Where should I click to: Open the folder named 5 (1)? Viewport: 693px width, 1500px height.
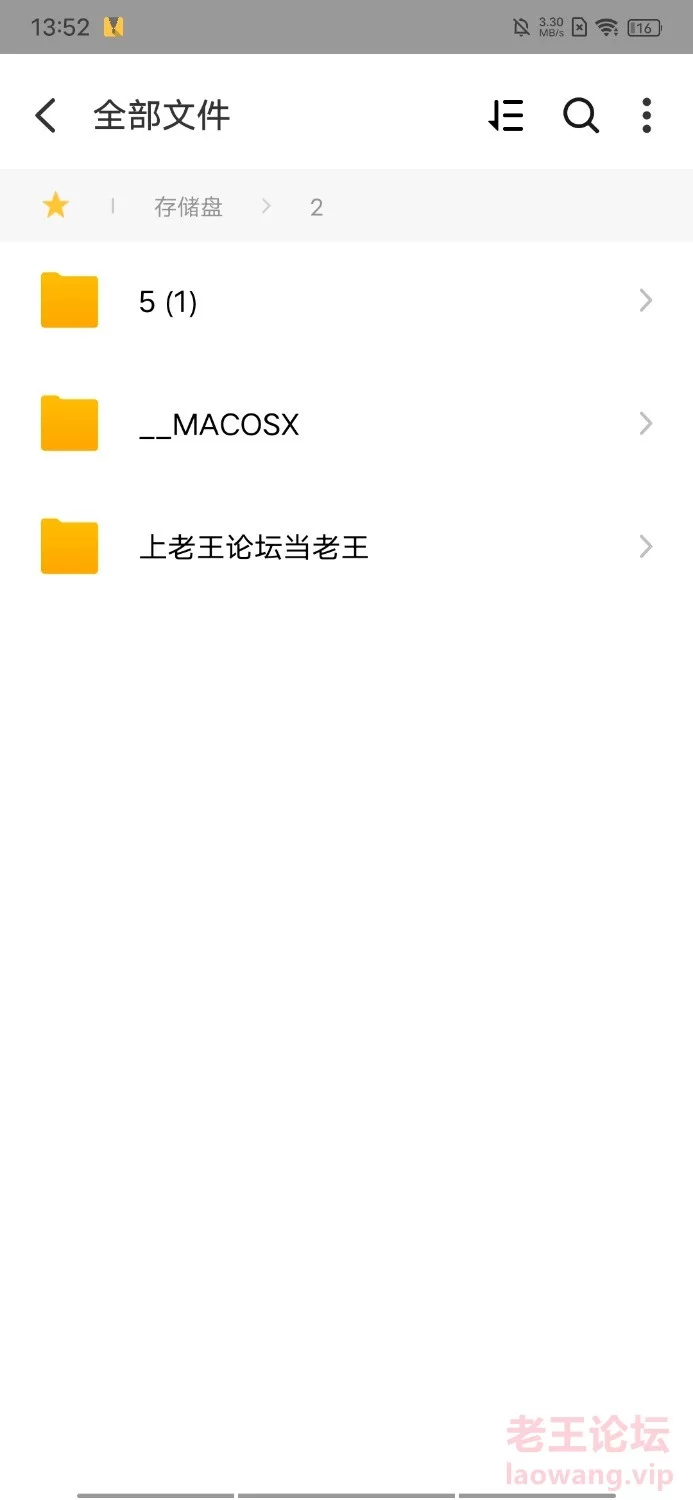tap(345, 301)
